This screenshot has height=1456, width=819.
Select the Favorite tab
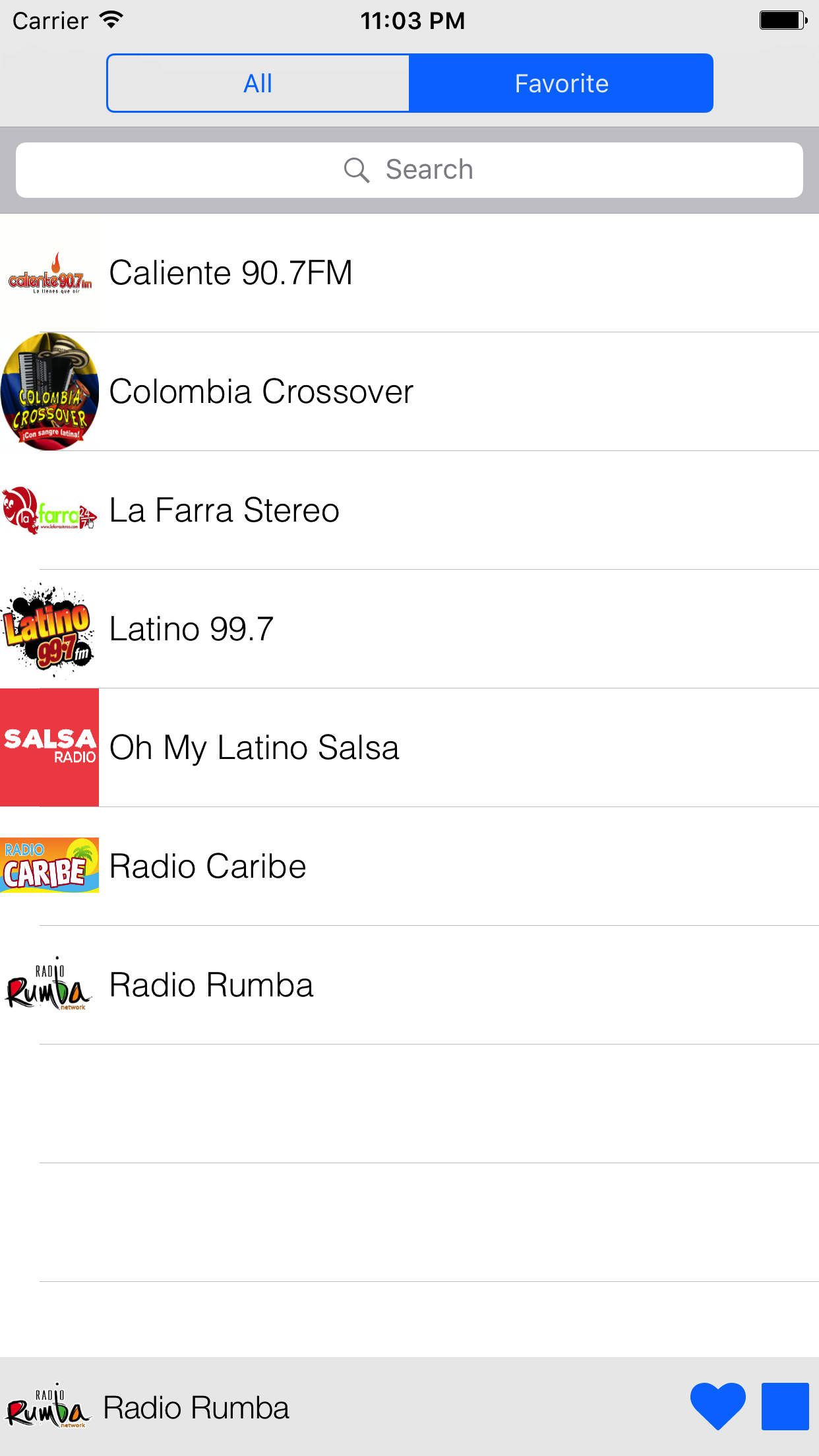[561, 84]
